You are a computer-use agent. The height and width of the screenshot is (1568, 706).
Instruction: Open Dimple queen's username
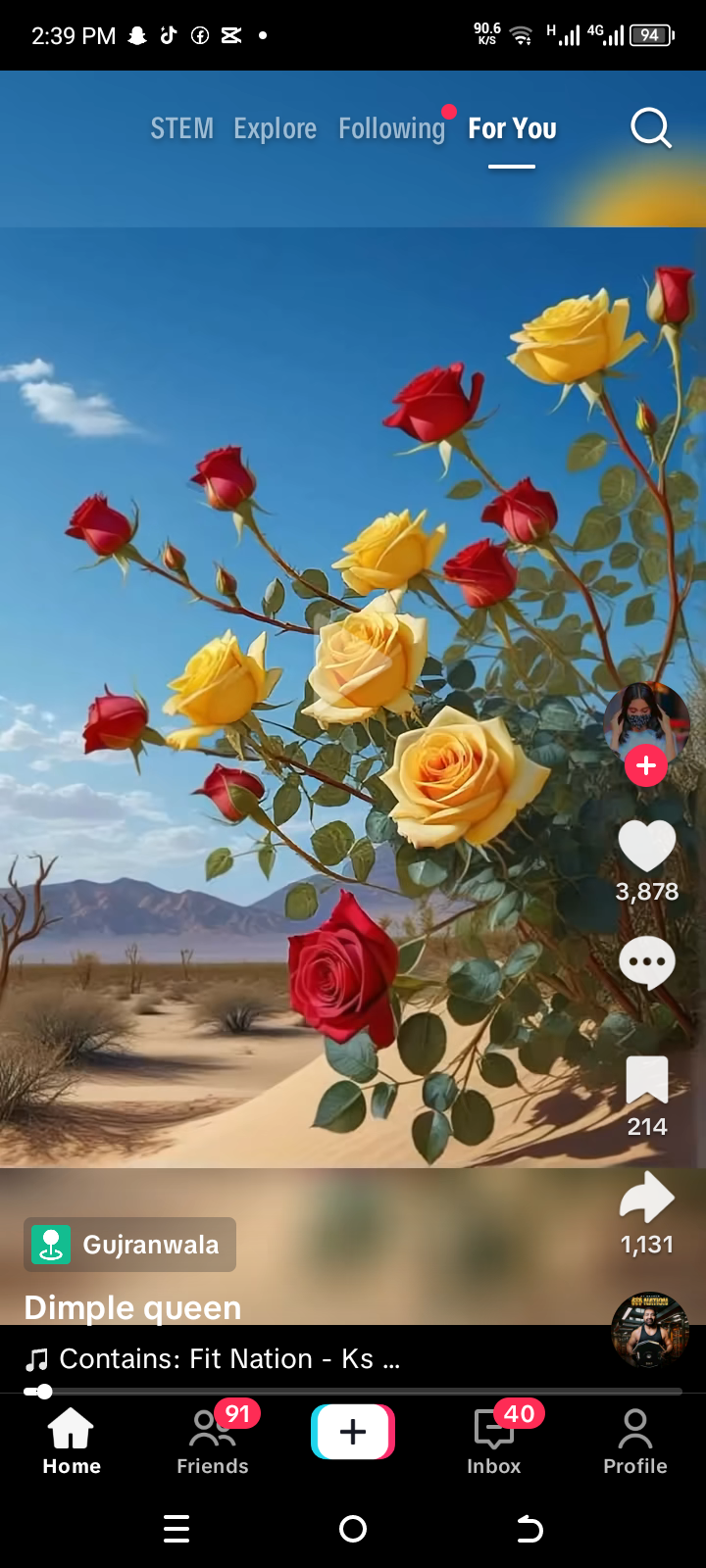pyautogui.click(x=132, y=1307)
